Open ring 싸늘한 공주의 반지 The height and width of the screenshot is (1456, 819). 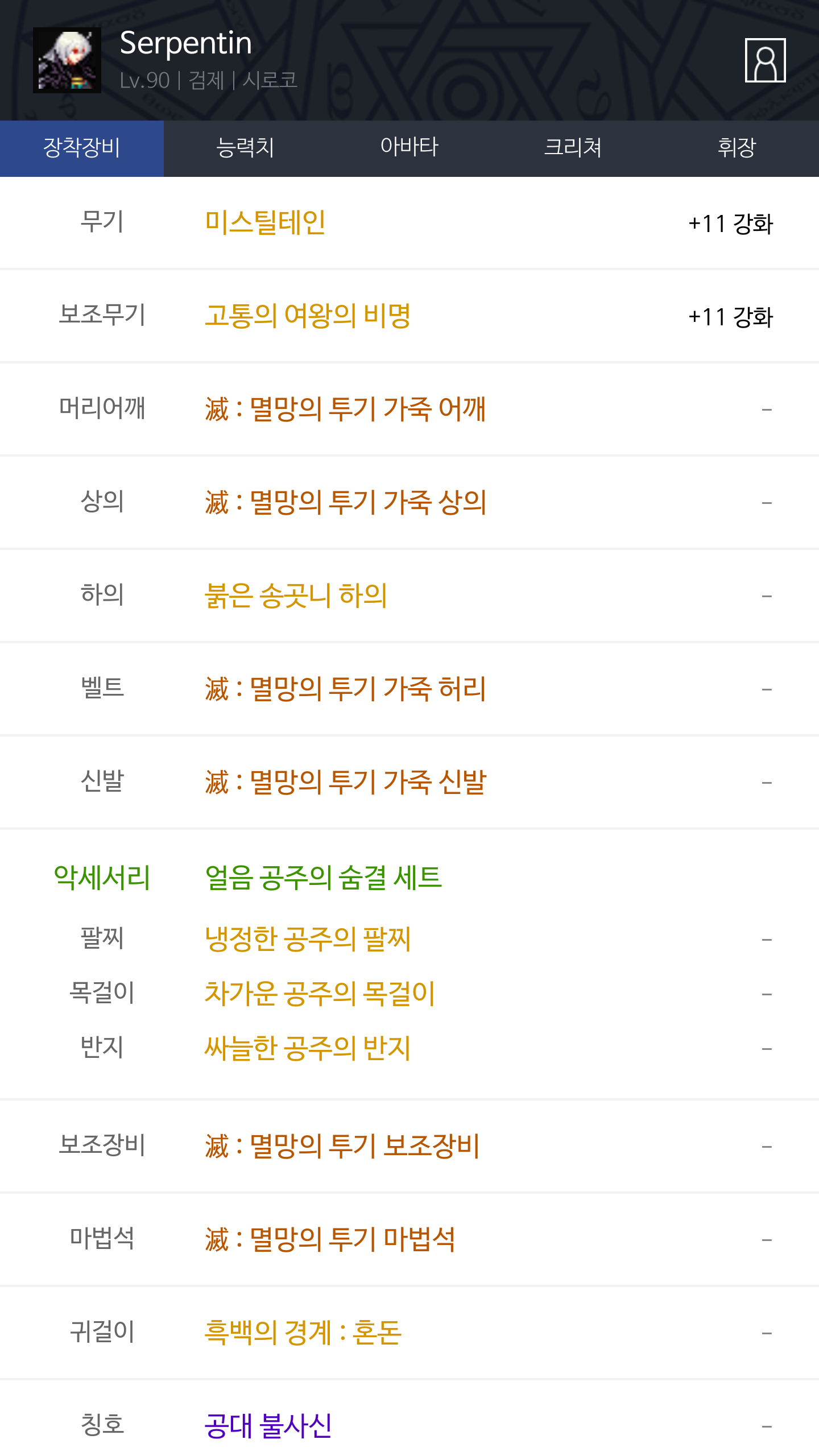(x=308, y=1048)
